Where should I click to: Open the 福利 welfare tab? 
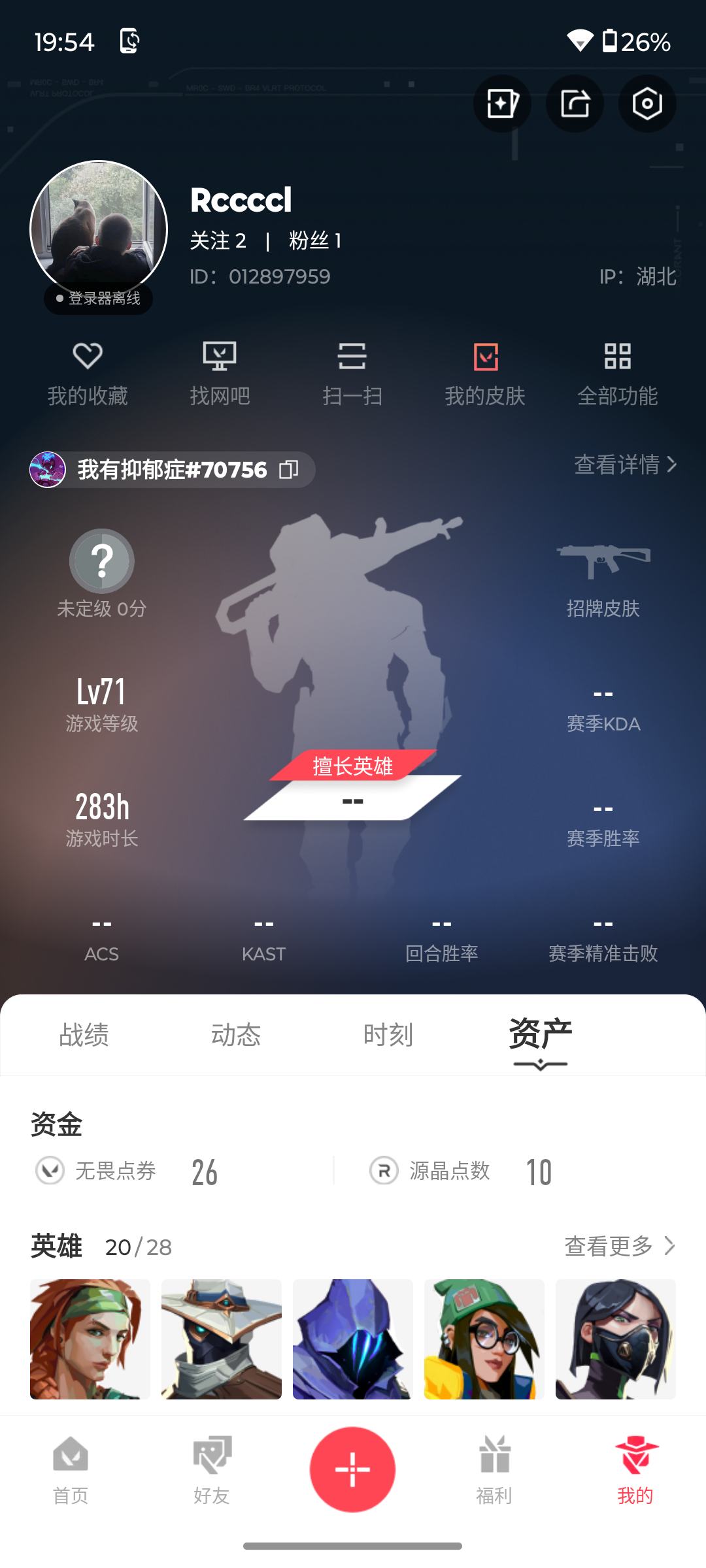tap(494, 1470)
